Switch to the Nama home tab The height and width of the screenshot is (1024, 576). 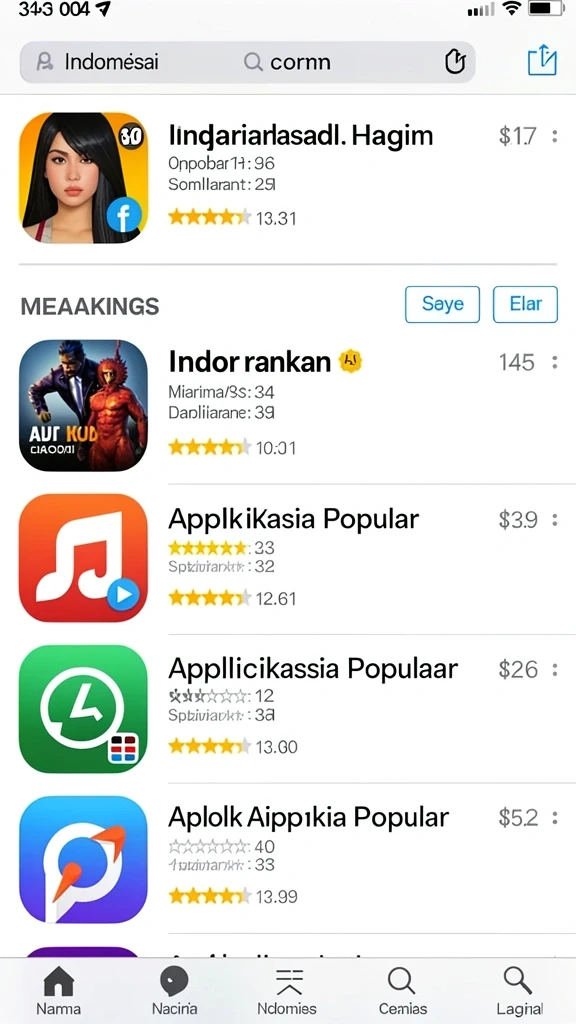[x=58, y=991]
